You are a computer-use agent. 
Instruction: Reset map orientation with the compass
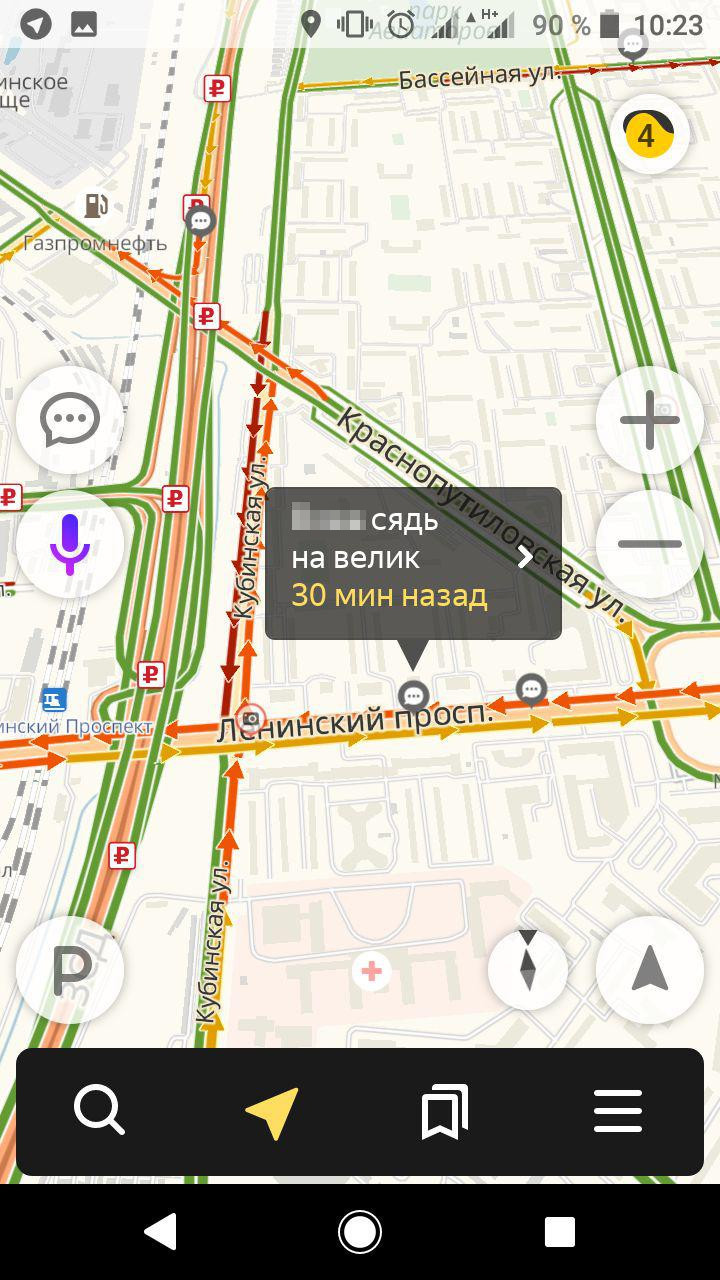(528, 970)
